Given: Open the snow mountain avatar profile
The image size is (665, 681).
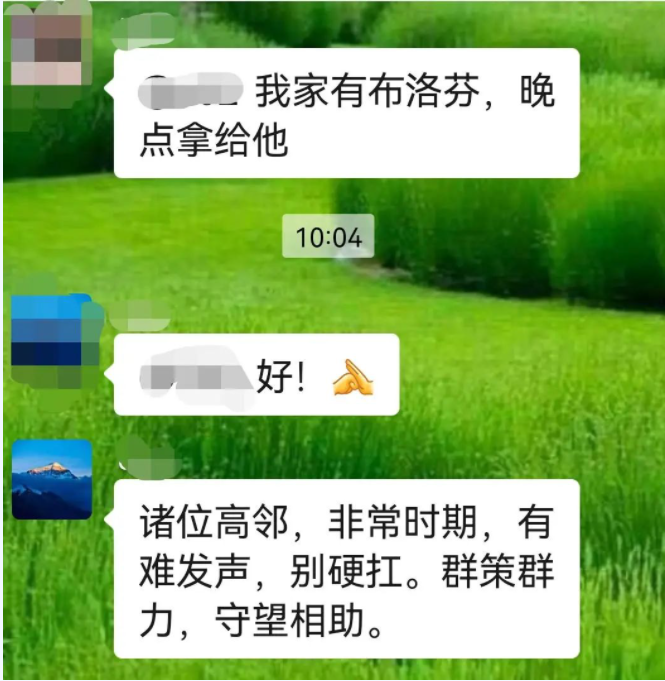Looking at the screenshot, I should [52, 479].
